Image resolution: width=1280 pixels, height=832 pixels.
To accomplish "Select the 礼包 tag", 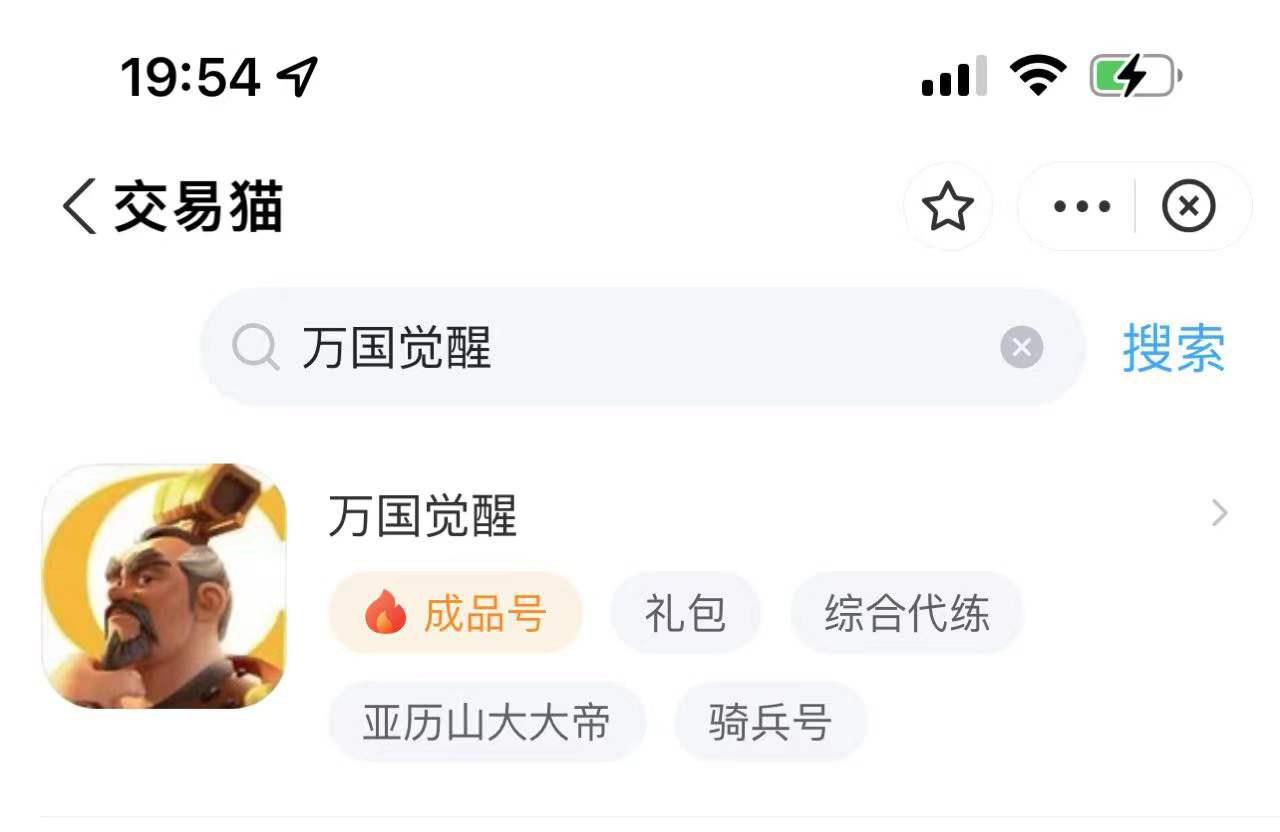I will pyautogui.click(x=685, y=613).
